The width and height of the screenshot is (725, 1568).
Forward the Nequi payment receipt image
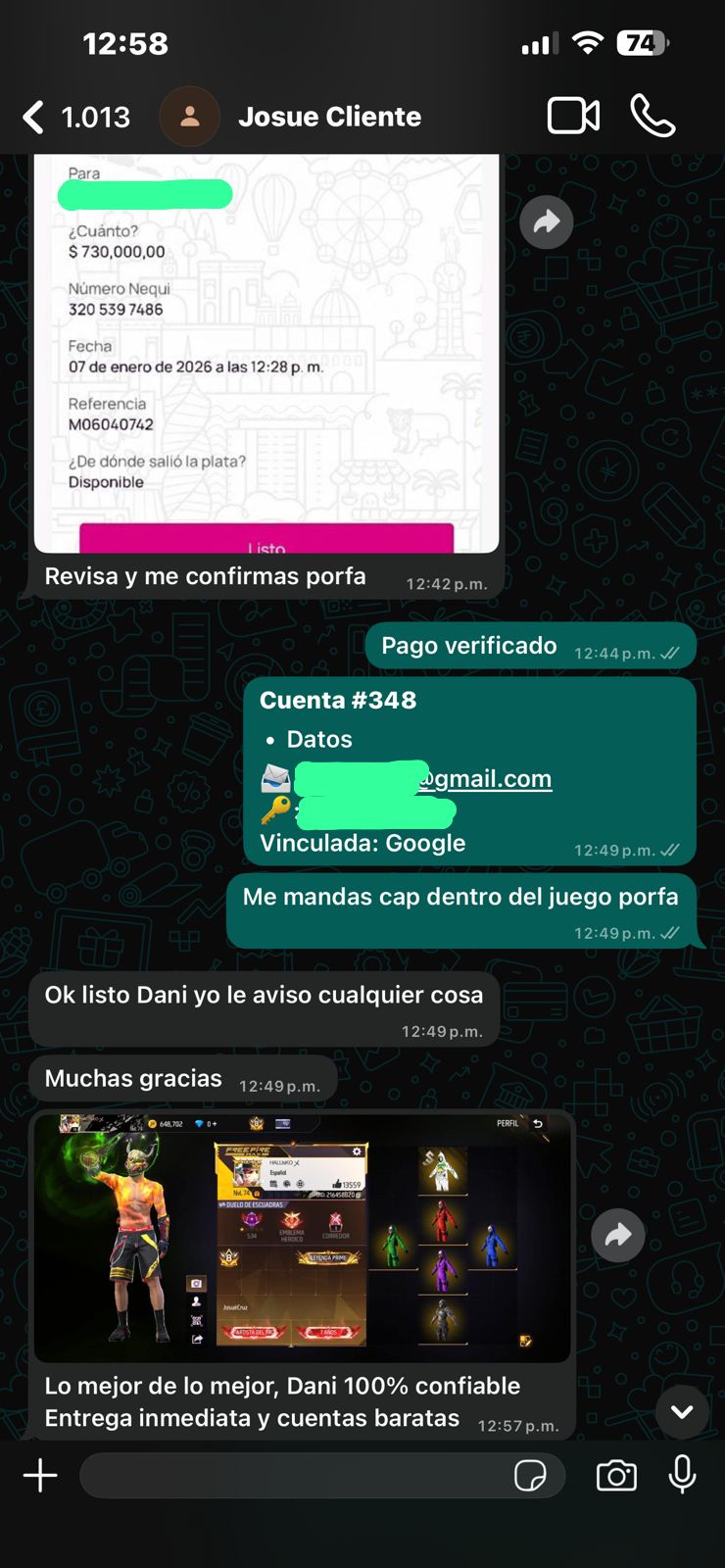point(546,222)
